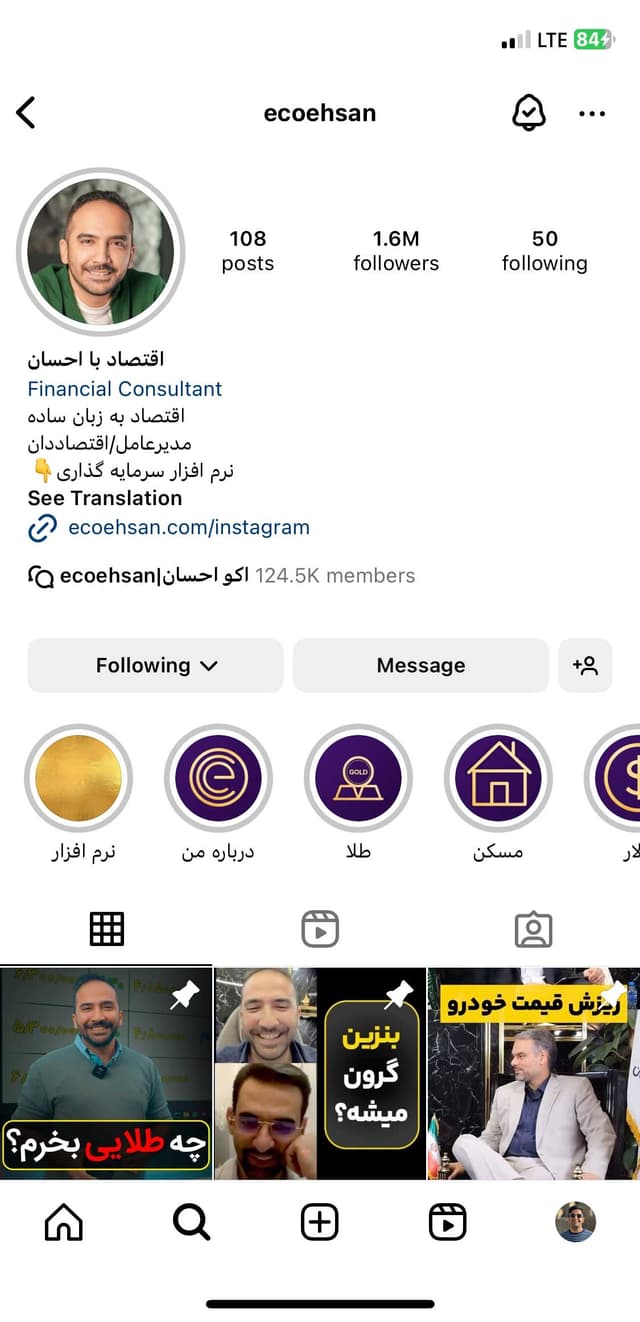Viewport: 640px width, 1322px height.
Task: Open the three-dot overflow menu
Action: pyautogui.click(x=592, y=114)
